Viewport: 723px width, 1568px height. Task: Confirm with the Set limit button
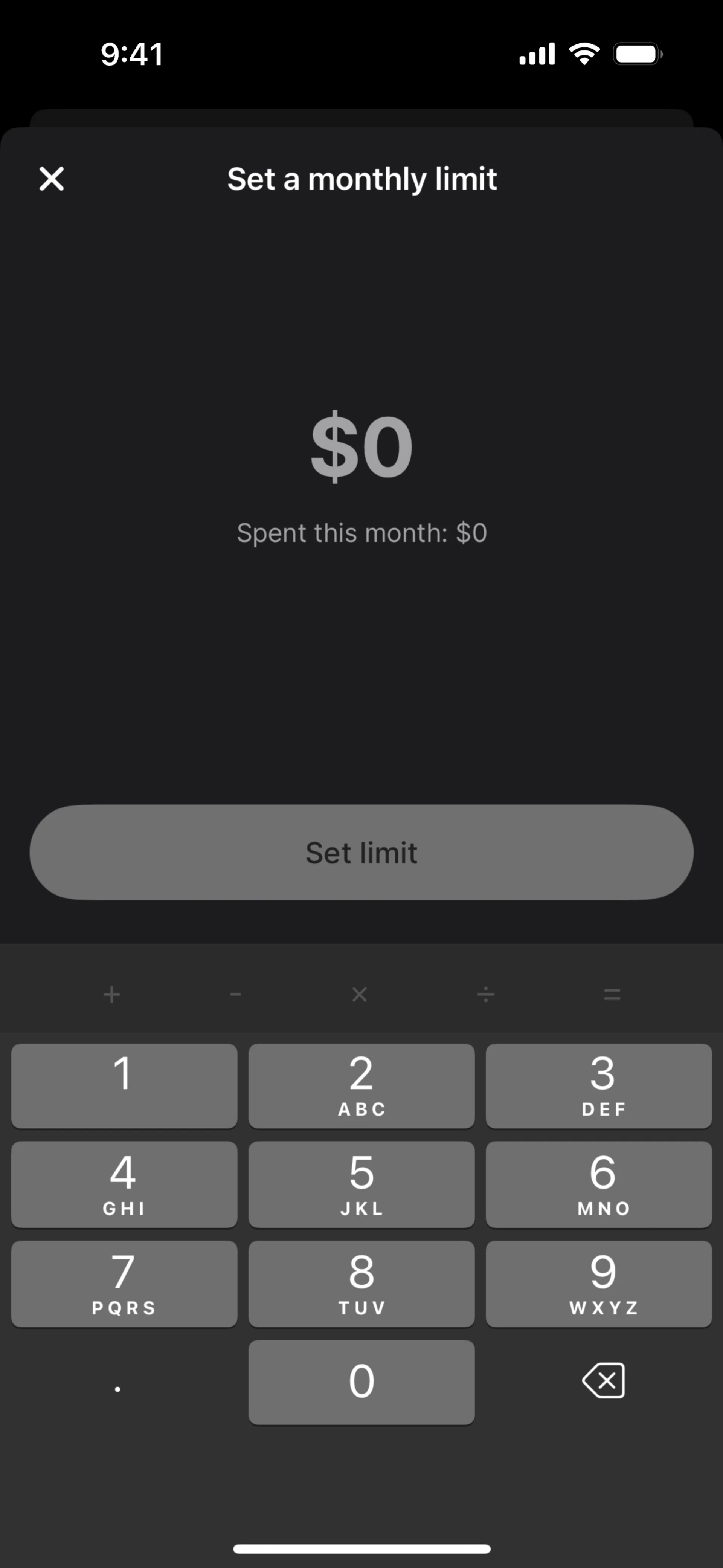pyautogui.click(x=361, y=852)
